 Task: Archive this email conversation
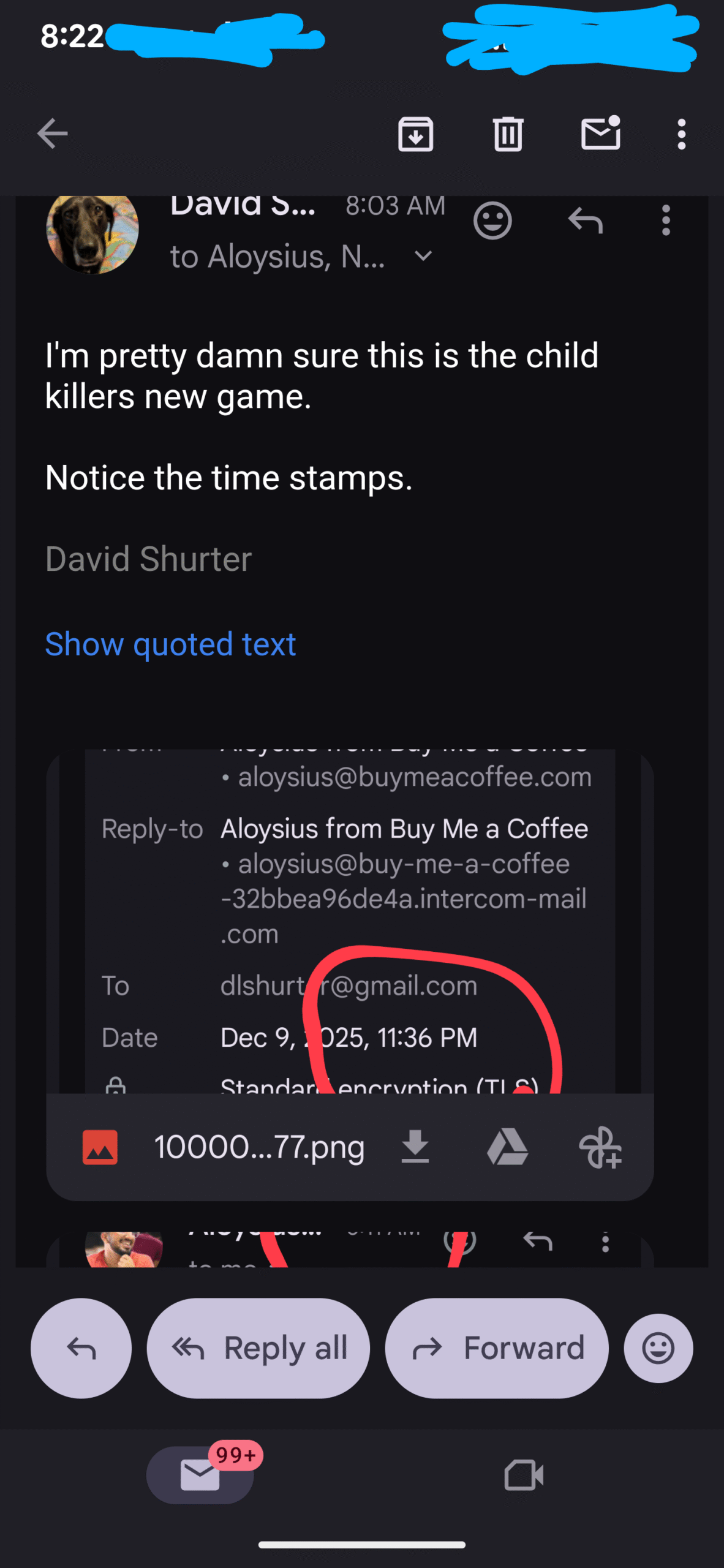pyautogui.click(x=415, y=134)
